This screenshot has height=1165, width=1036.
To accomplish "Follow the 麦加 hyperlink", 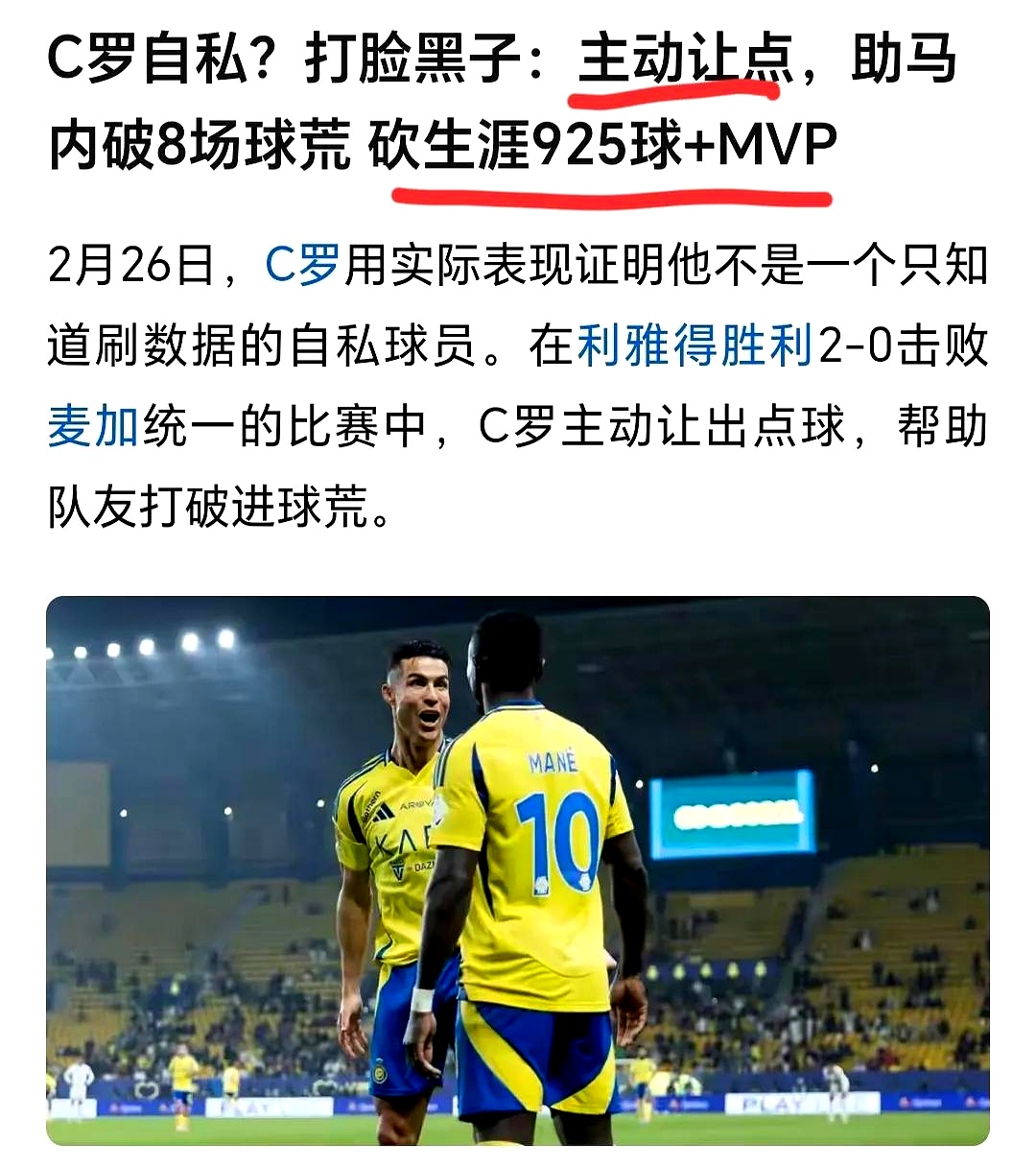I will click(94, 427).
